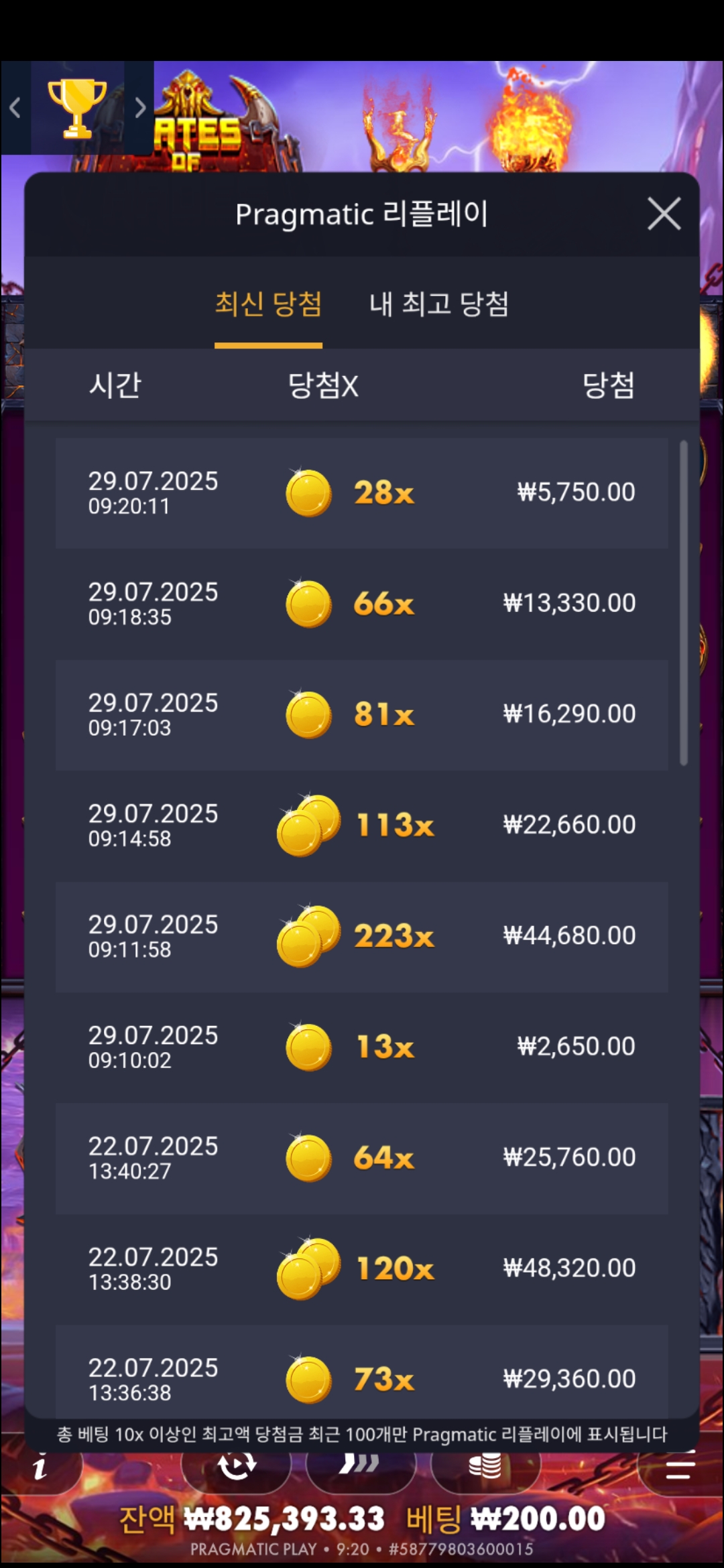Go to the next promo with right arrow

pyautogui.click(x=139, y=107)
